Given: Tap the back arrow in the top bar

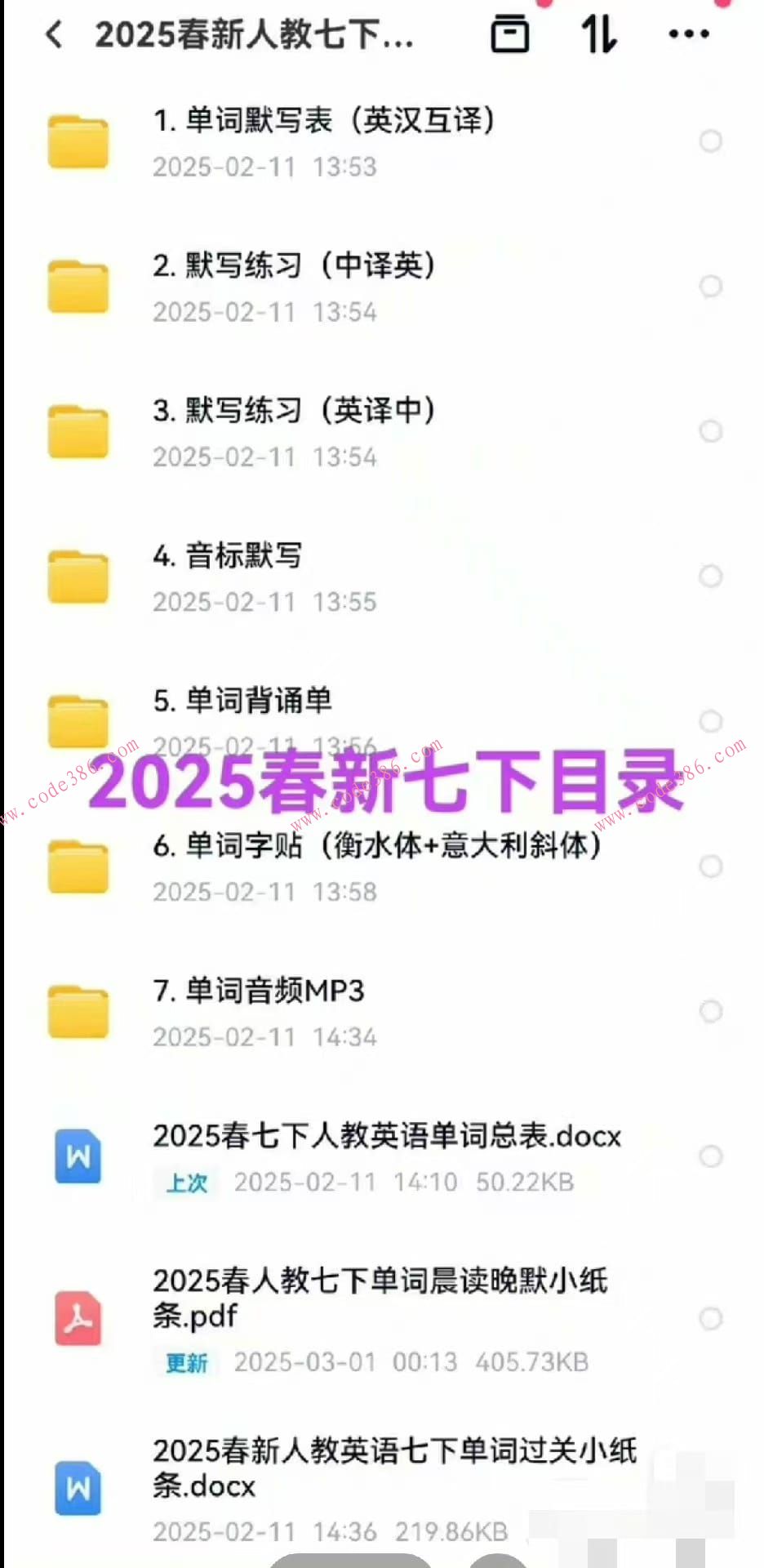Looking at the screenshot, I should tap(52, 34).
